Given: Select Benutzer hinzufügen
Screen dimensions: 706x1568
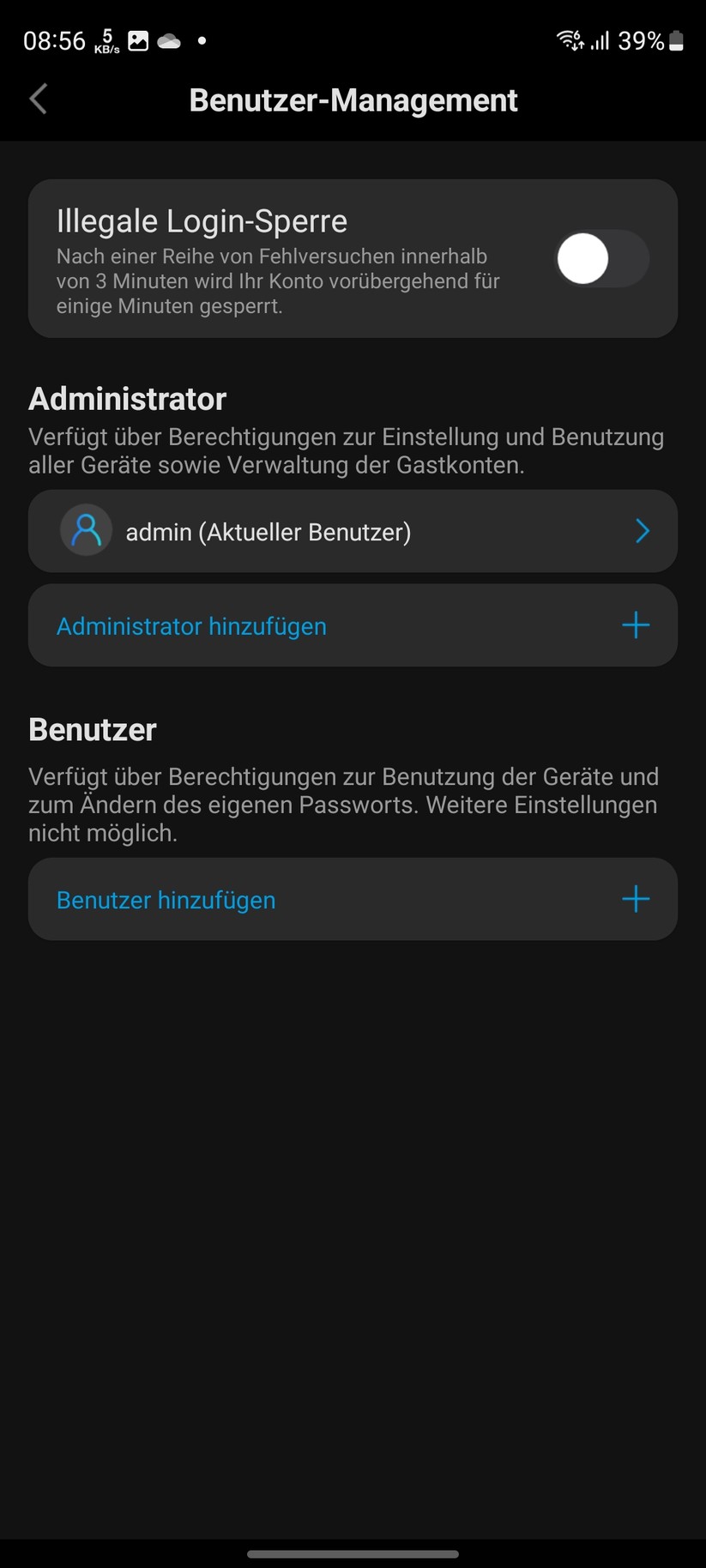Looking at the screenshot, I should point(165,899).
